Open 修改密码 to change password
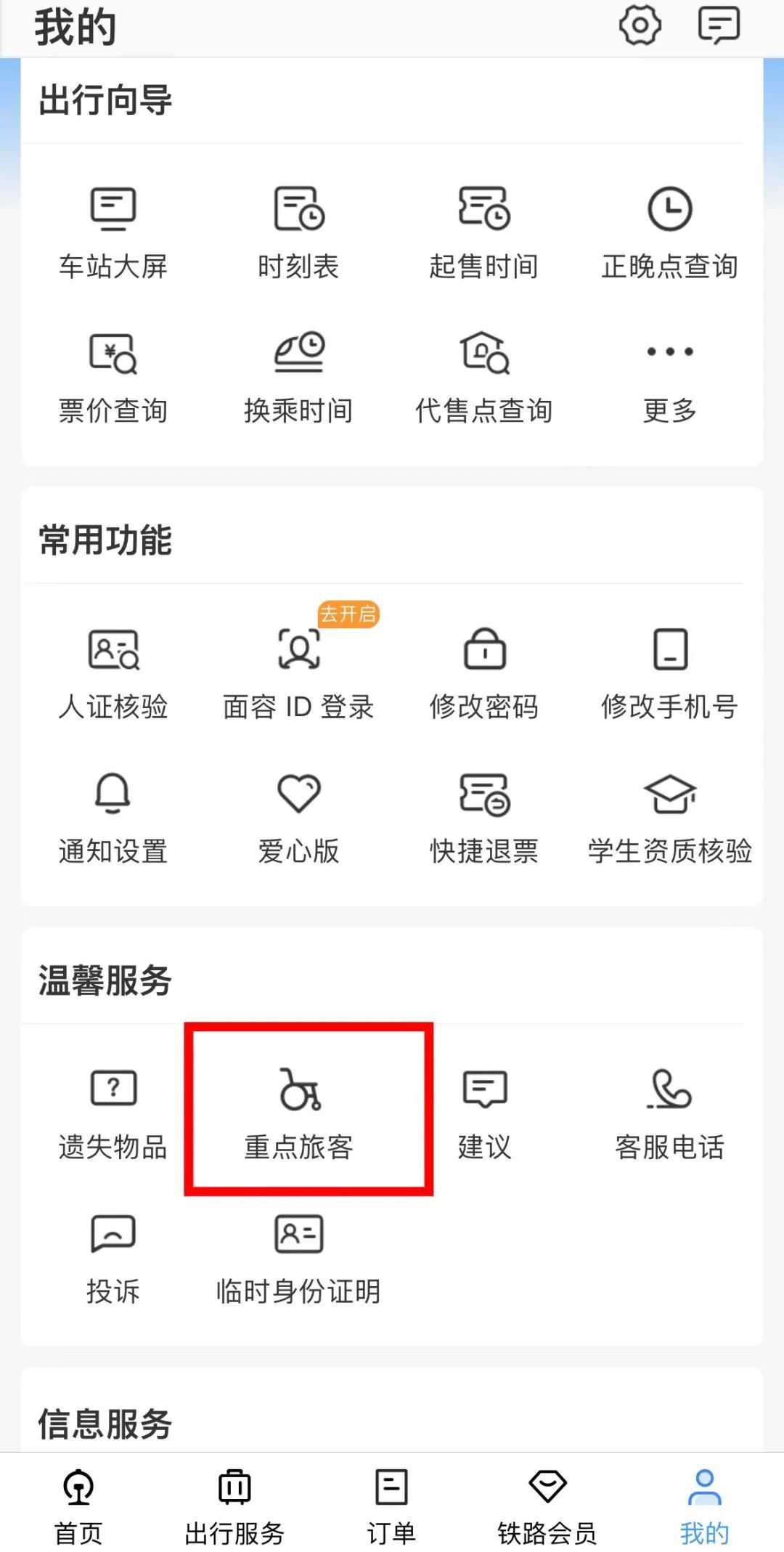Image resolution: width=784 pixels, height=1552 pixels. [484, 673]
